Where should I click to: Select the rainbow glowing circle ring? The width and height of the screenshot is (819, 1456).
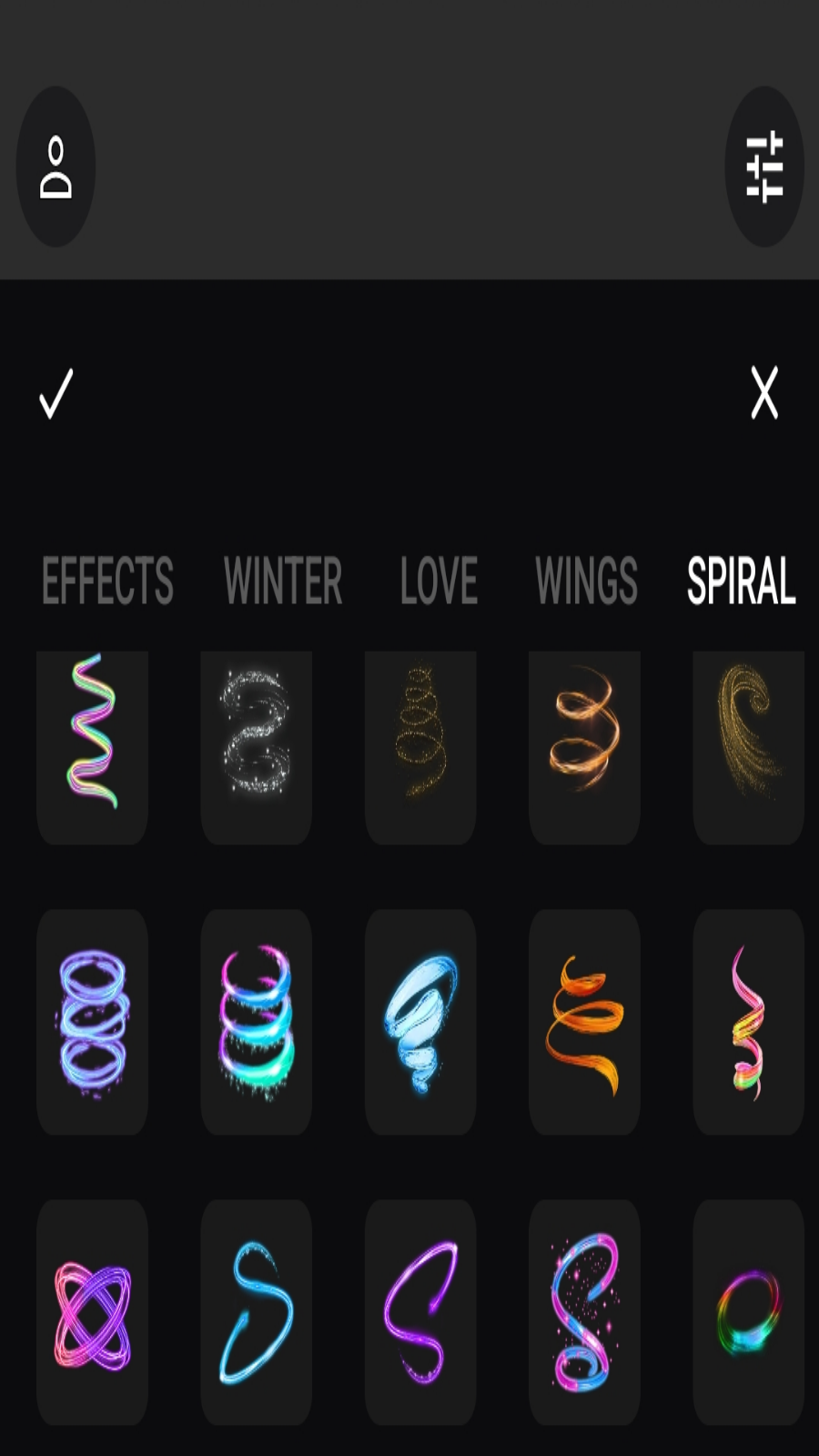748,1313
